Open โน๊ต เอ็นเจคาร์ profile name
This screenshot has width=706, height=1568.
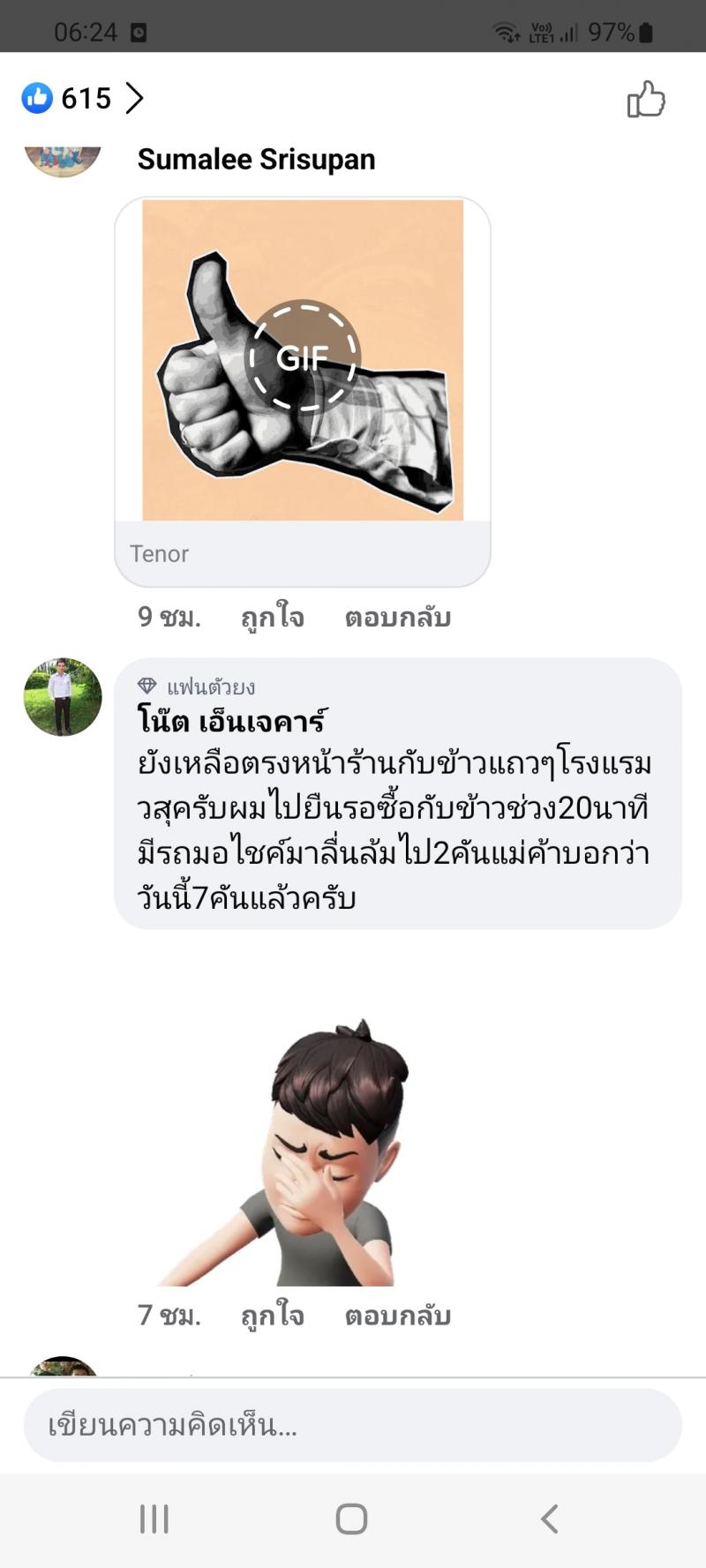(x=232, y=721)
